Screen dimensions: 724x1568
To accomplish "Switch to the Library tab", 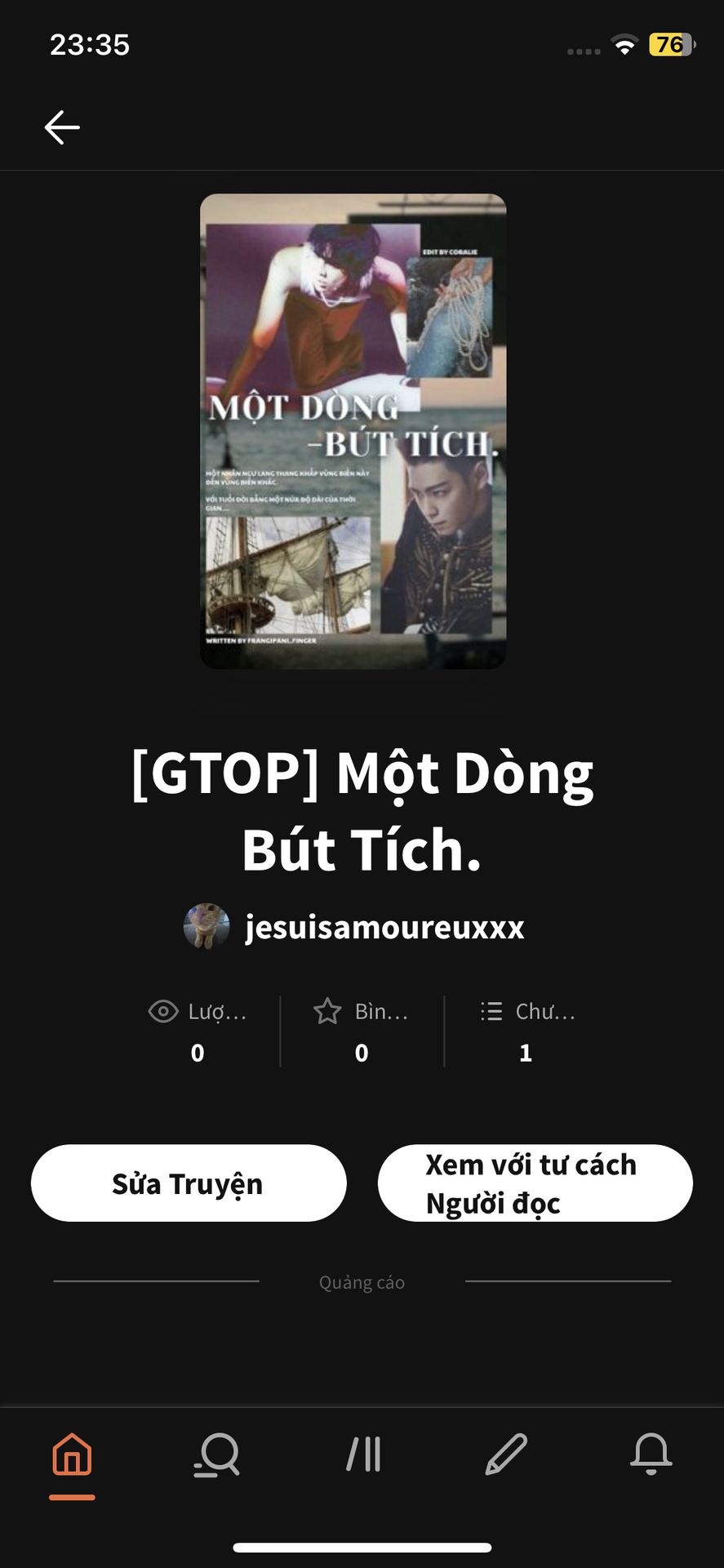I will [x=363, y=1454].
